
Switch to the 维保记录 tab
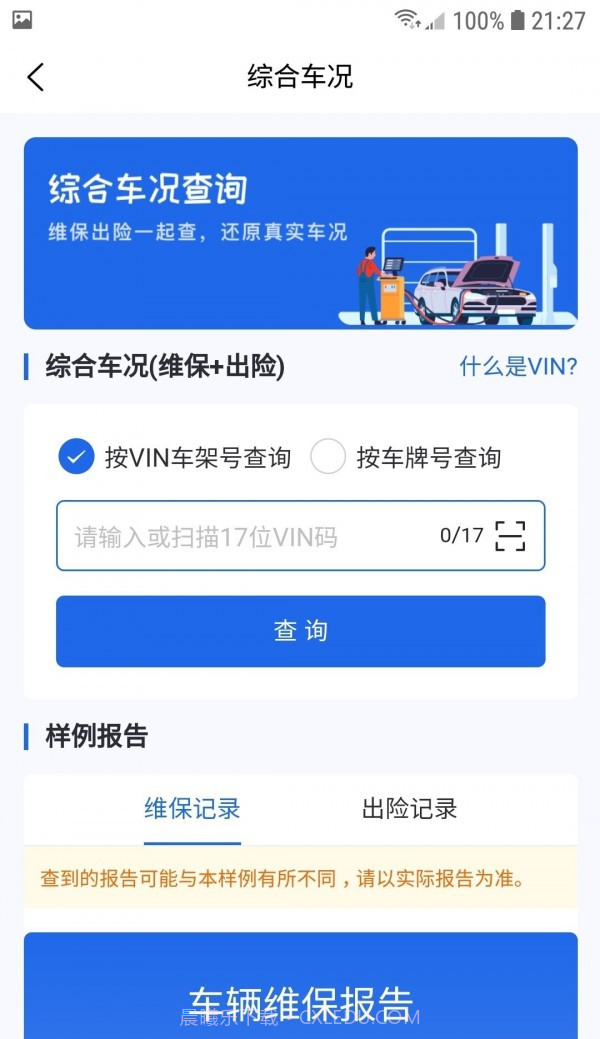click(192, 809)
